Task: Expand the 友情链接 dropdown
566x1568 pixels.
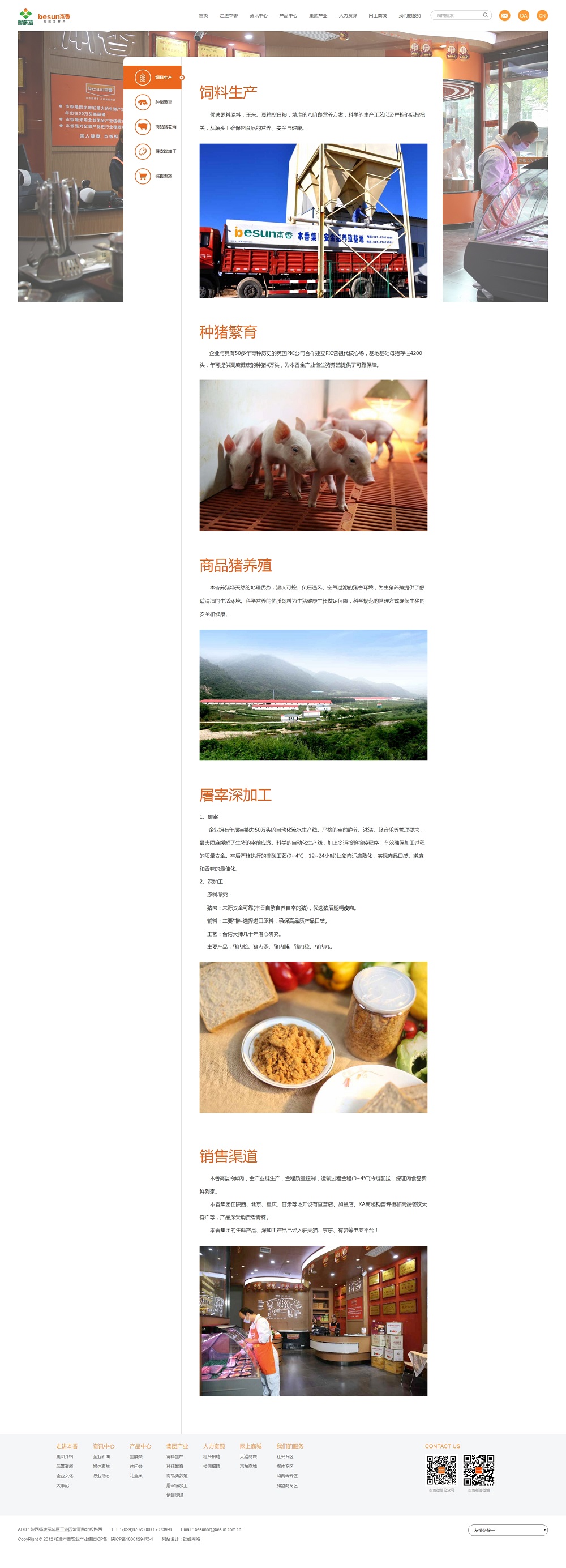Action: pyautogui.click(x=508, y=1530)
